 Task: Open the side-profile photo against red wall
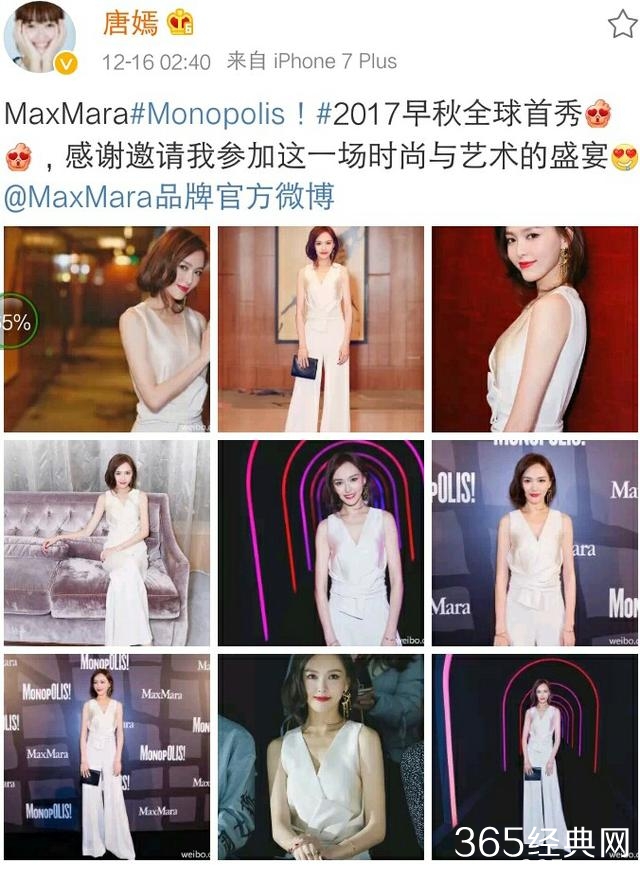coord(534,329)
